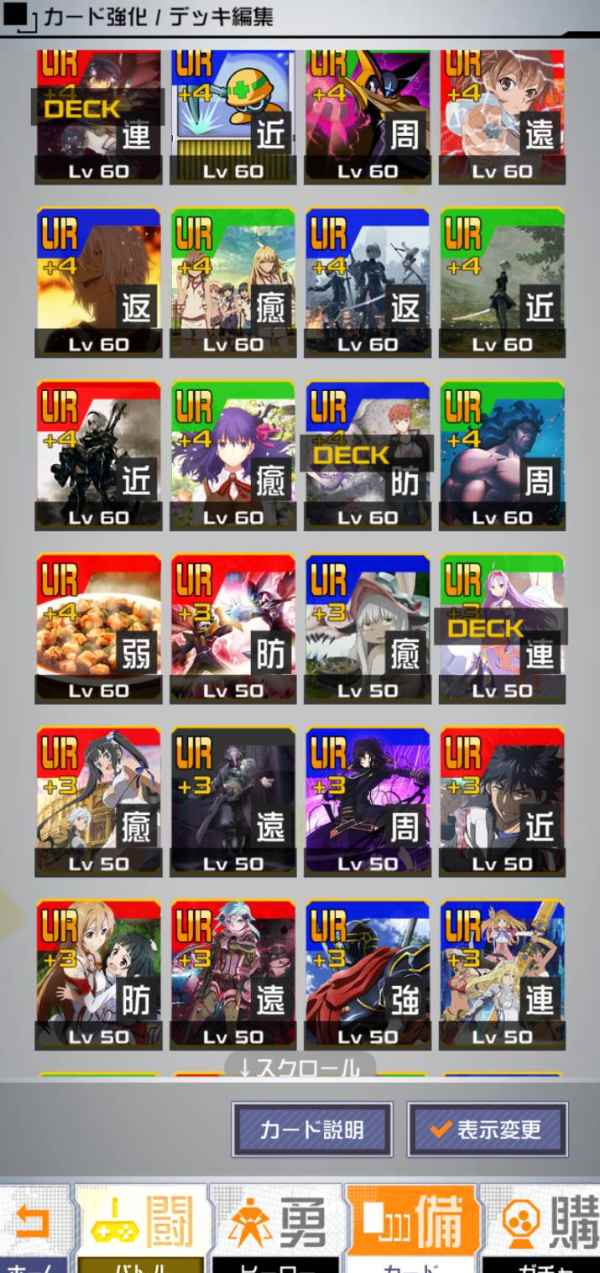Choose the purple-haired girl 癒 card

[x=233, y=455]
